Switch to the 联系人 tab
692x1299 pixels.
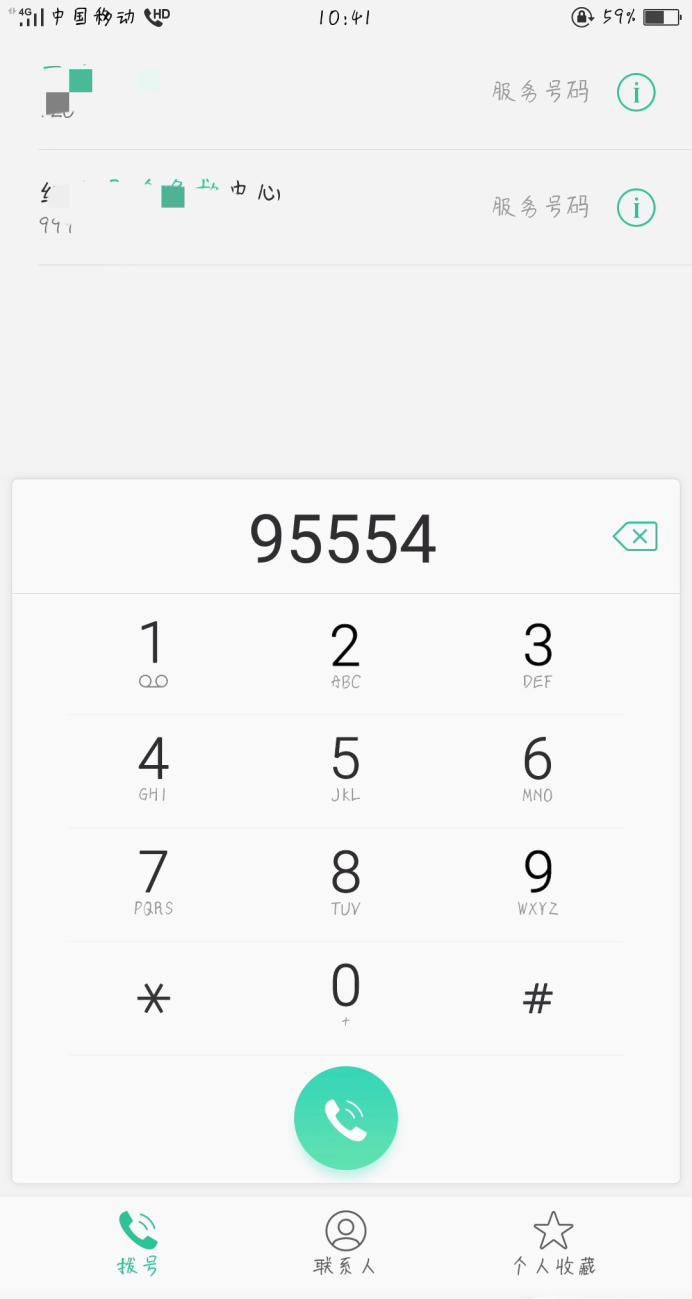click(345, 1243)
